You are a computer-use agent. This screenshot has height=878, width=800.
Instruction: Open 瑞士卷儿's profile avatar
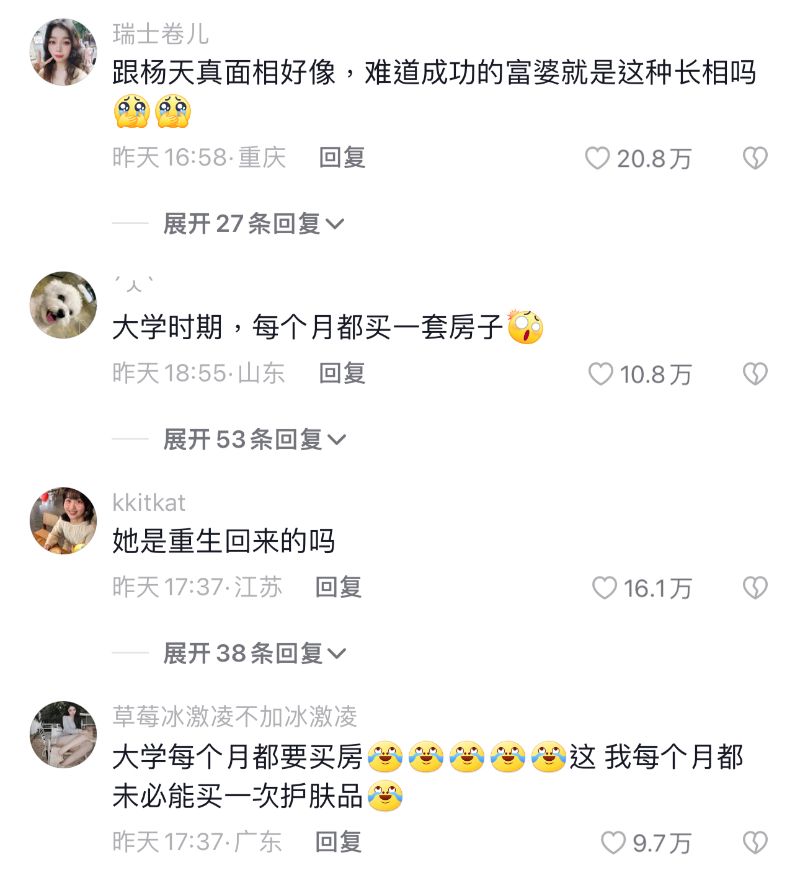pos(63,52)
